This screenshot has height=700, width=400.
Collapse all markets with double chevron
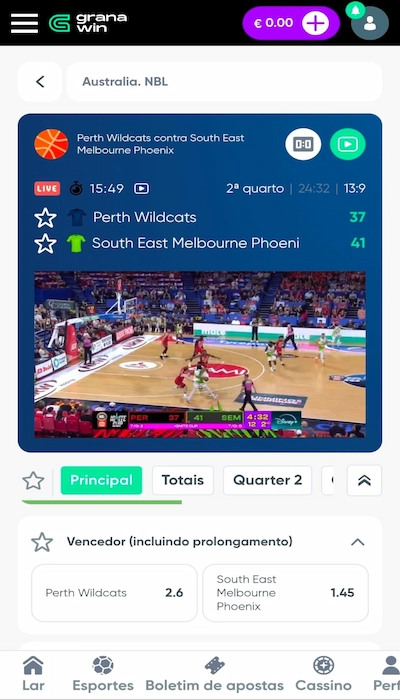(364, 480)
